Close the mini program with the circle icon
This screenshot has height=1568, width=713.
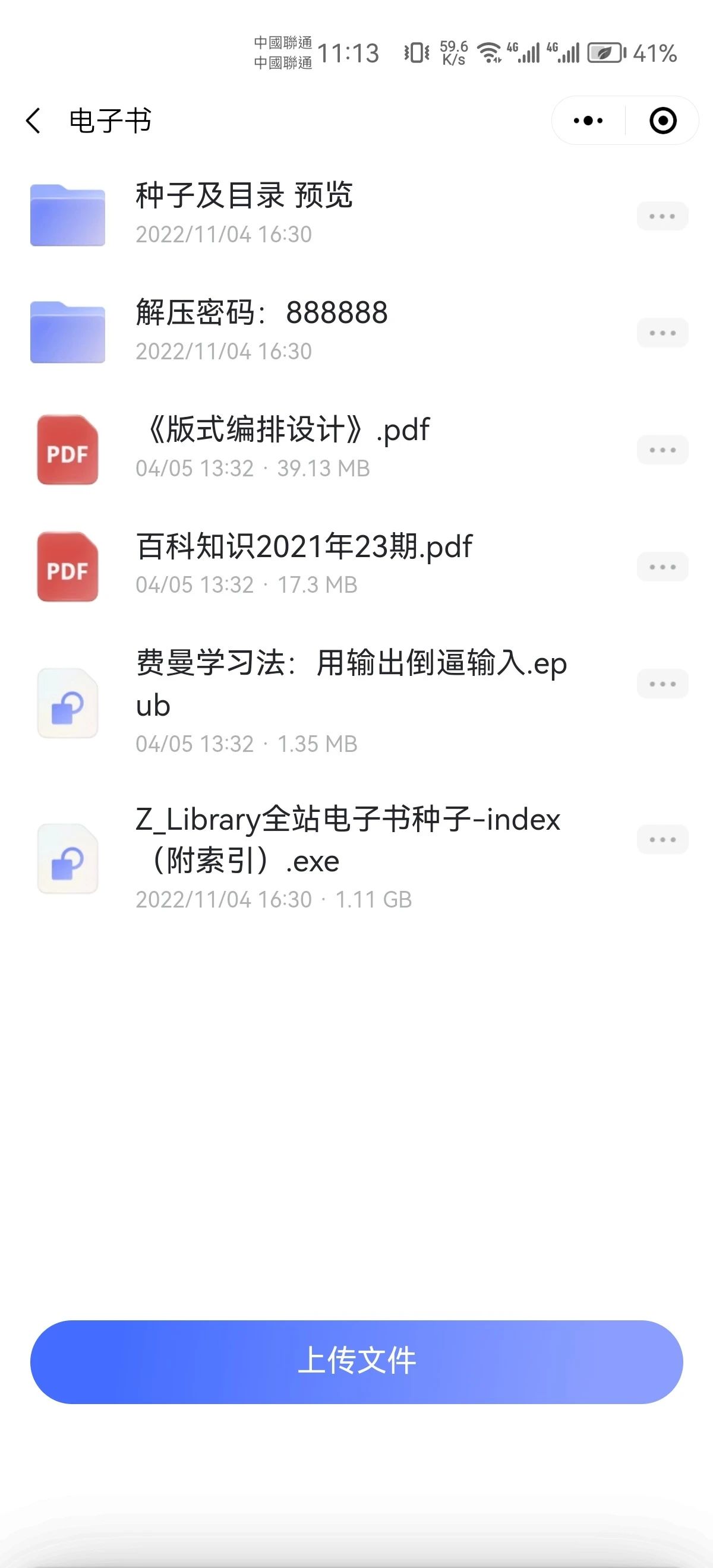[662, 121]
